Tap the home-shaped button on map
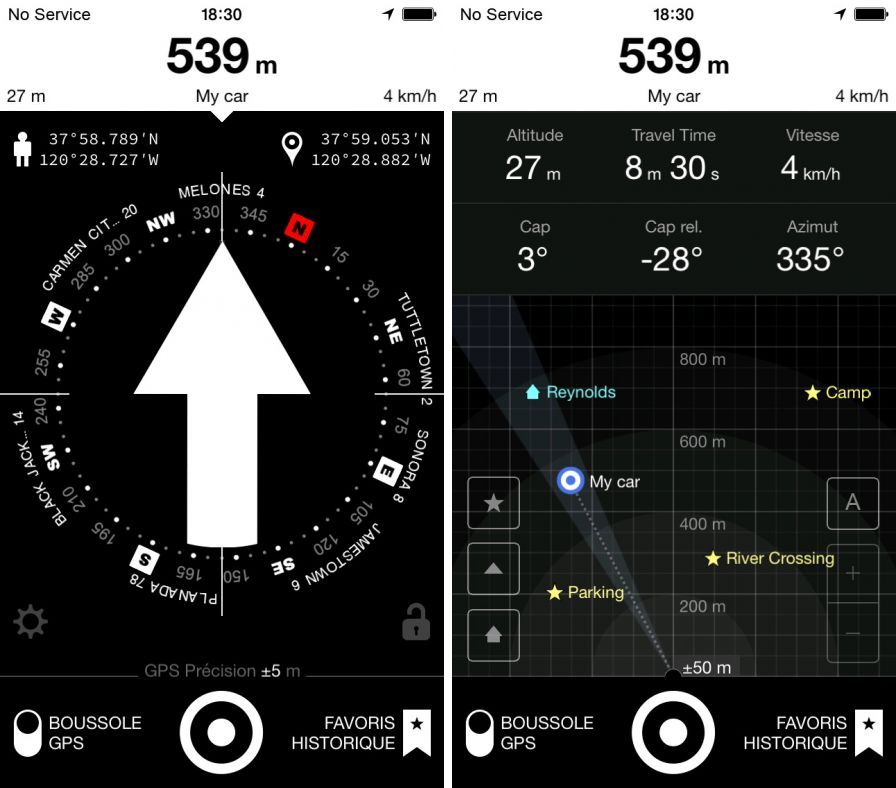This screenshot has height=788, width=896. pos(493,635)
